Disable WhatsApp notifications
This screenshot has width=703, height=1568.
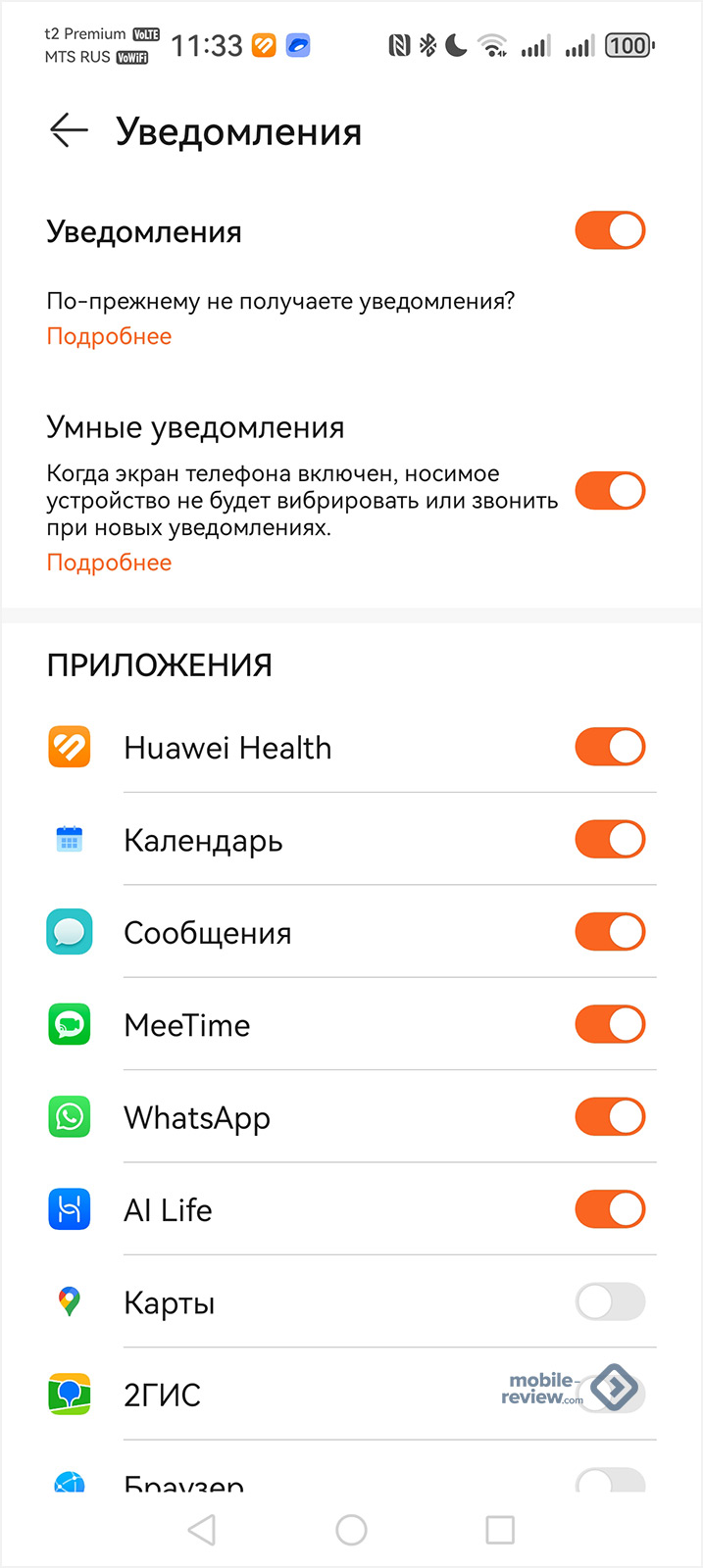[x=610, y=1117]
